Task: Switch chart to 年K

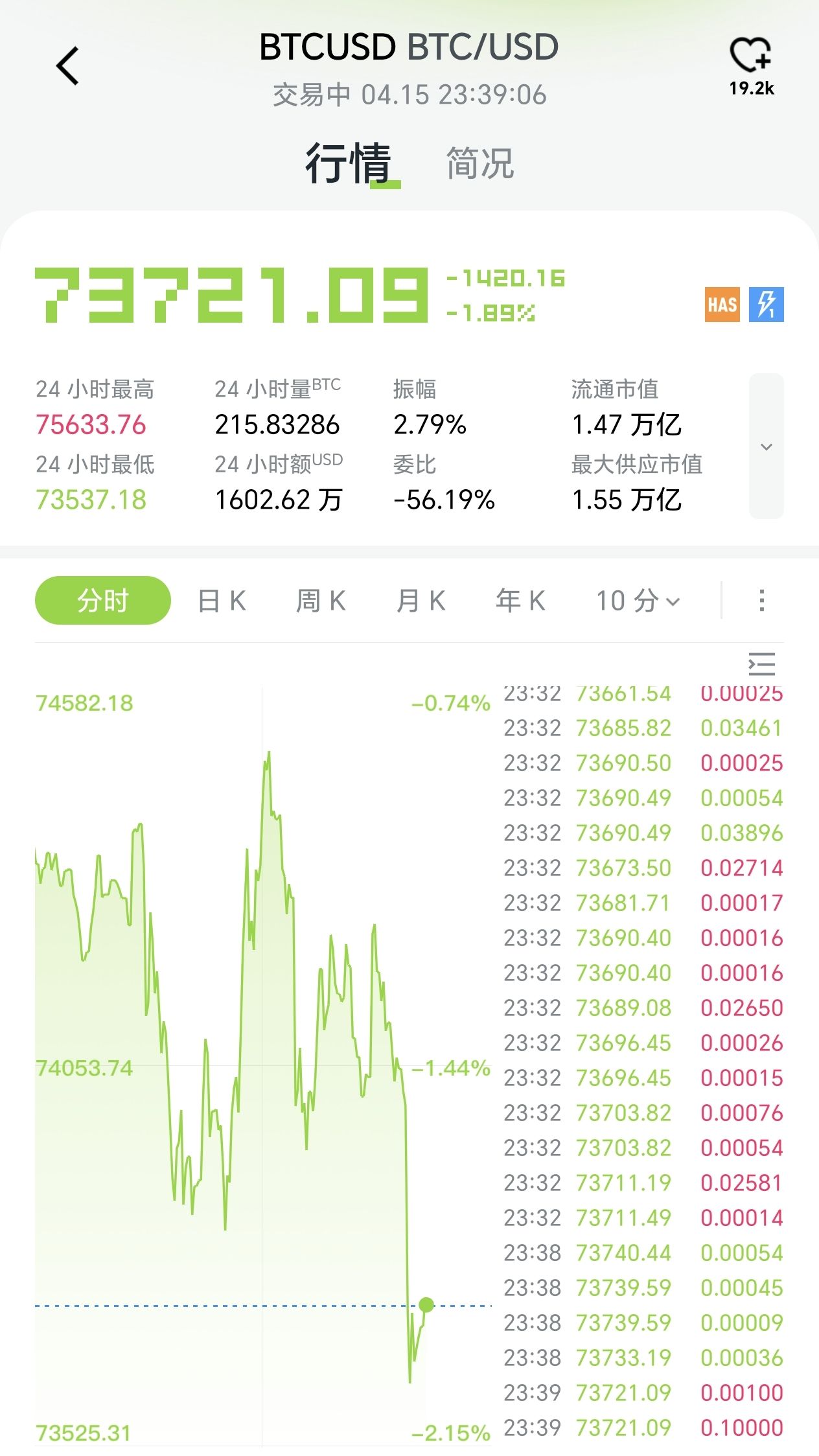Action: click(520, 601)
